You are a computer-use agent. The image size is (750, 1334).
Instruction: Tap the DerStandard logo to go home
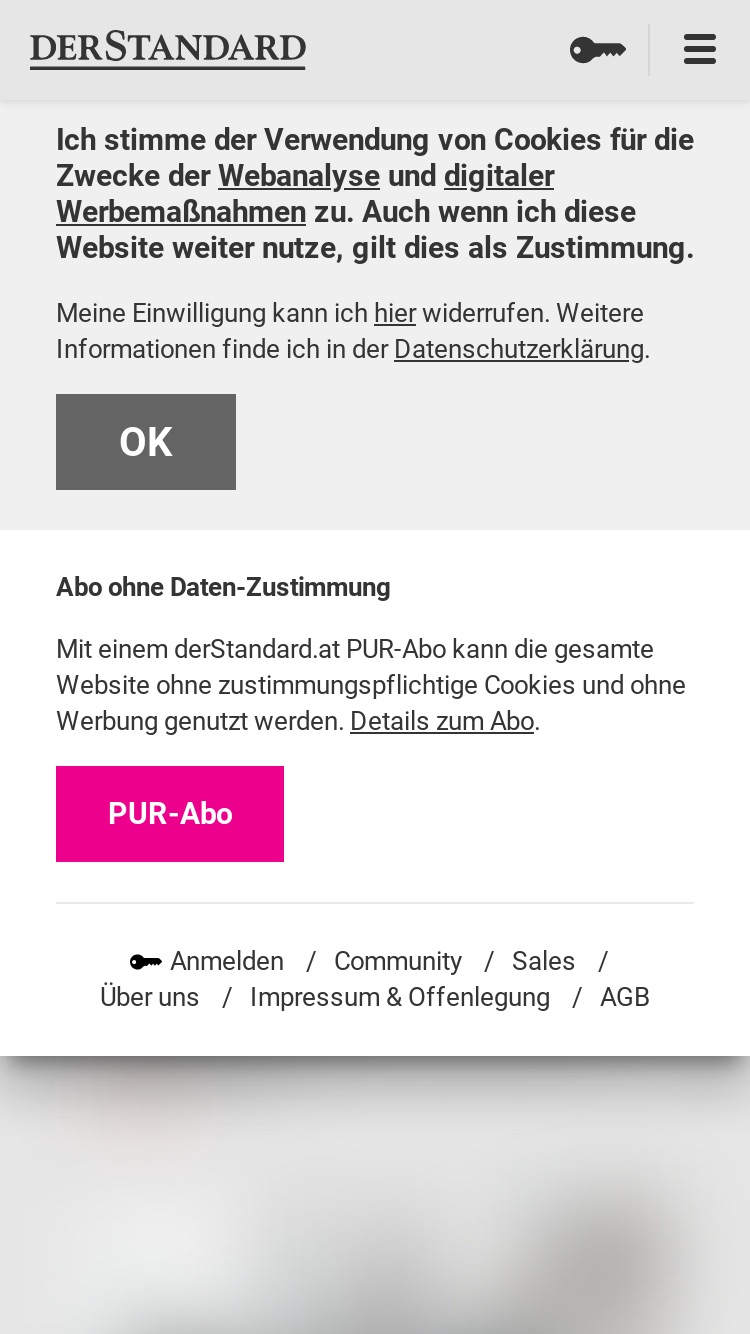[x=168, y=49]
